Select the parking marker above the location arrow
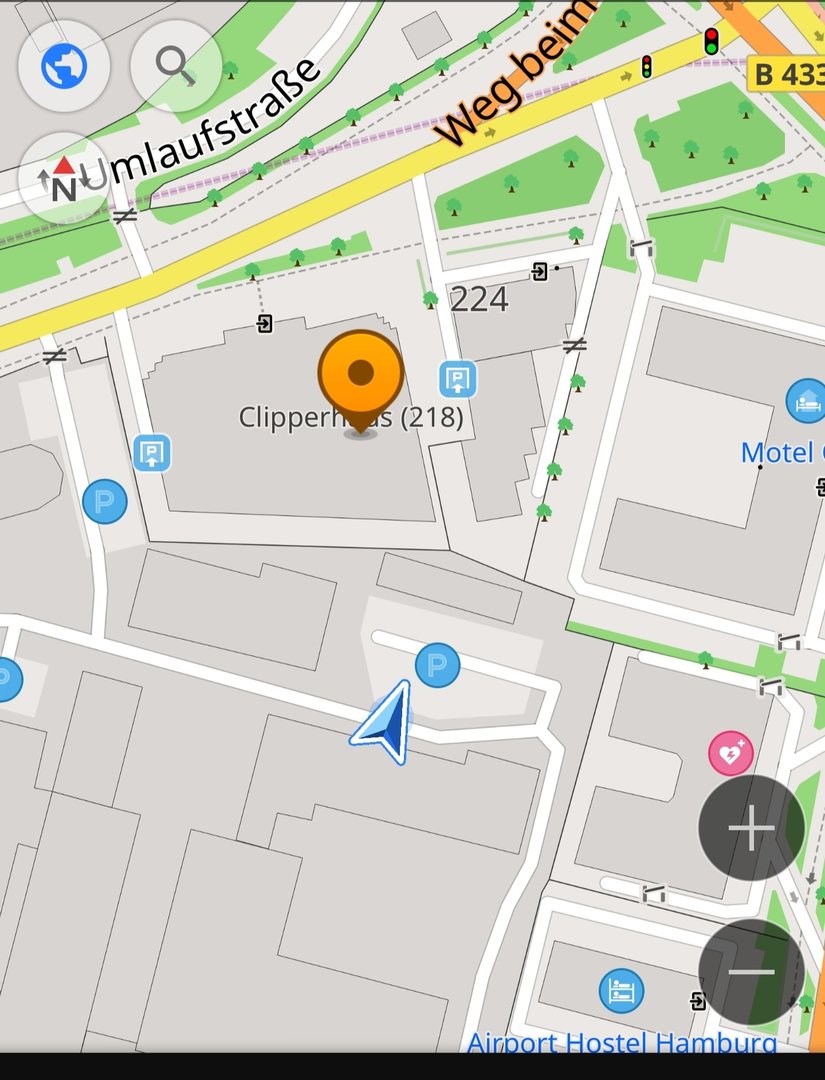825x1080 pixels. pyautogui.click(x=437, y=665)
